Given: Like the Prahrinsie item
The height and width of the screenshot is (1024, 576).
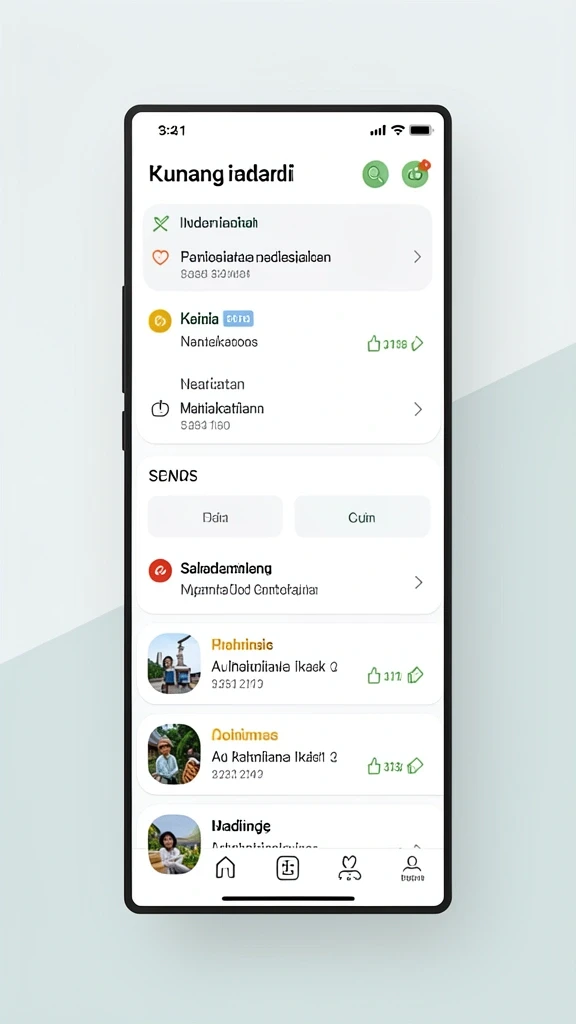Looking at the screenshot, I should [374, 675].
